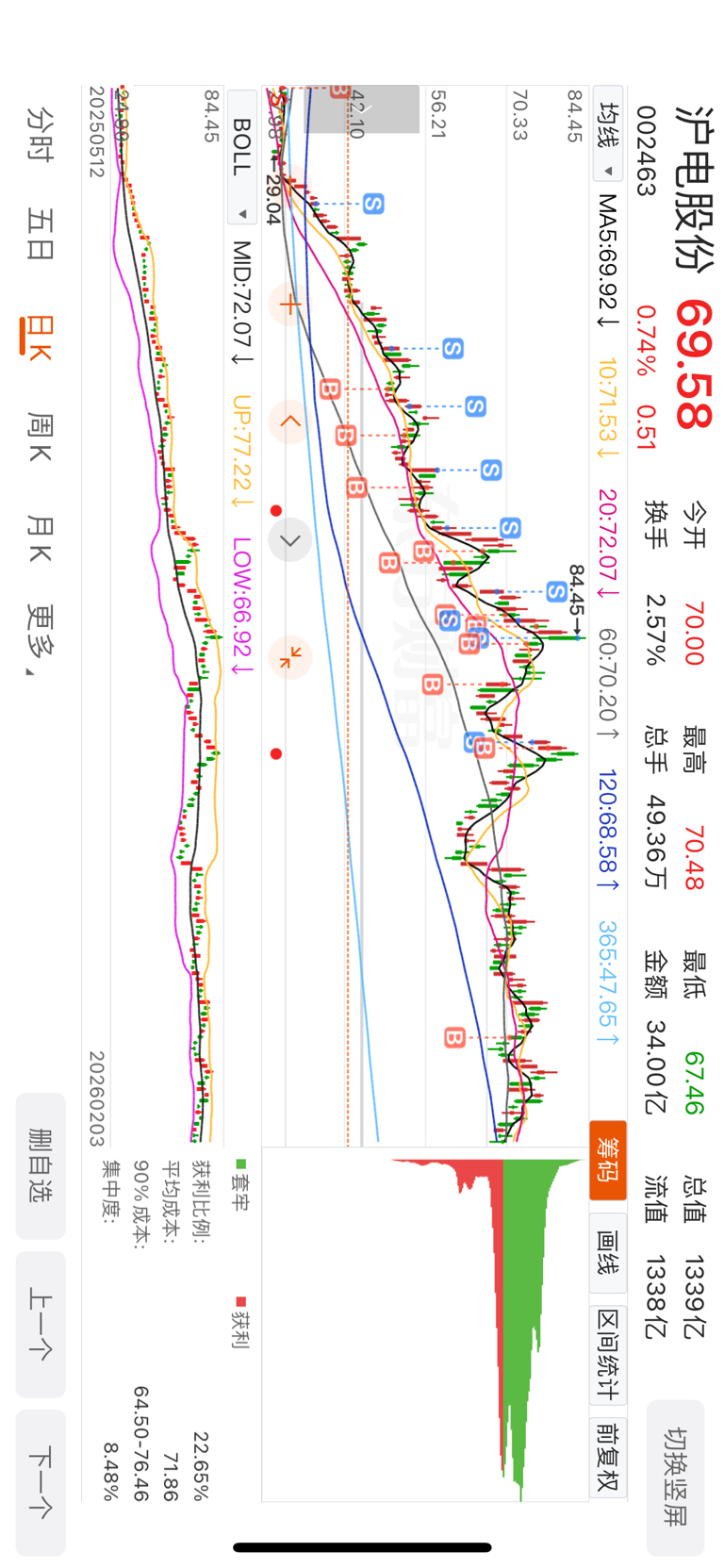Tap 切换竖屏 to return to portrait
The width and height of the screenshot is (724, 1568).
point(675,1477)
